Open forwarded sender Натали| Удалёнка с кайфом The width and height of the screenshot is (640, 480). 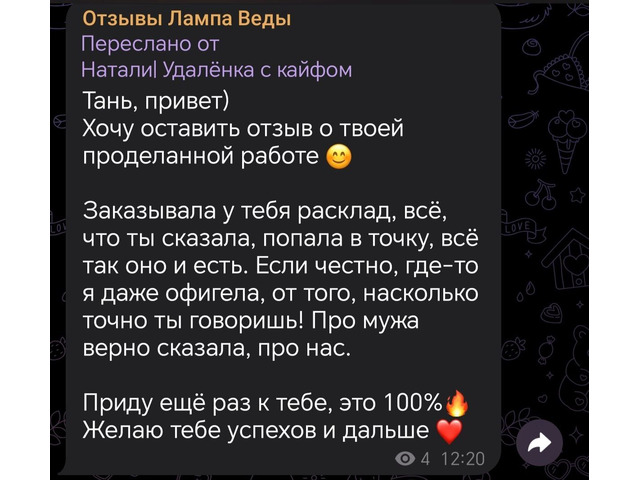pyautogui.click(x=215, y=70)
